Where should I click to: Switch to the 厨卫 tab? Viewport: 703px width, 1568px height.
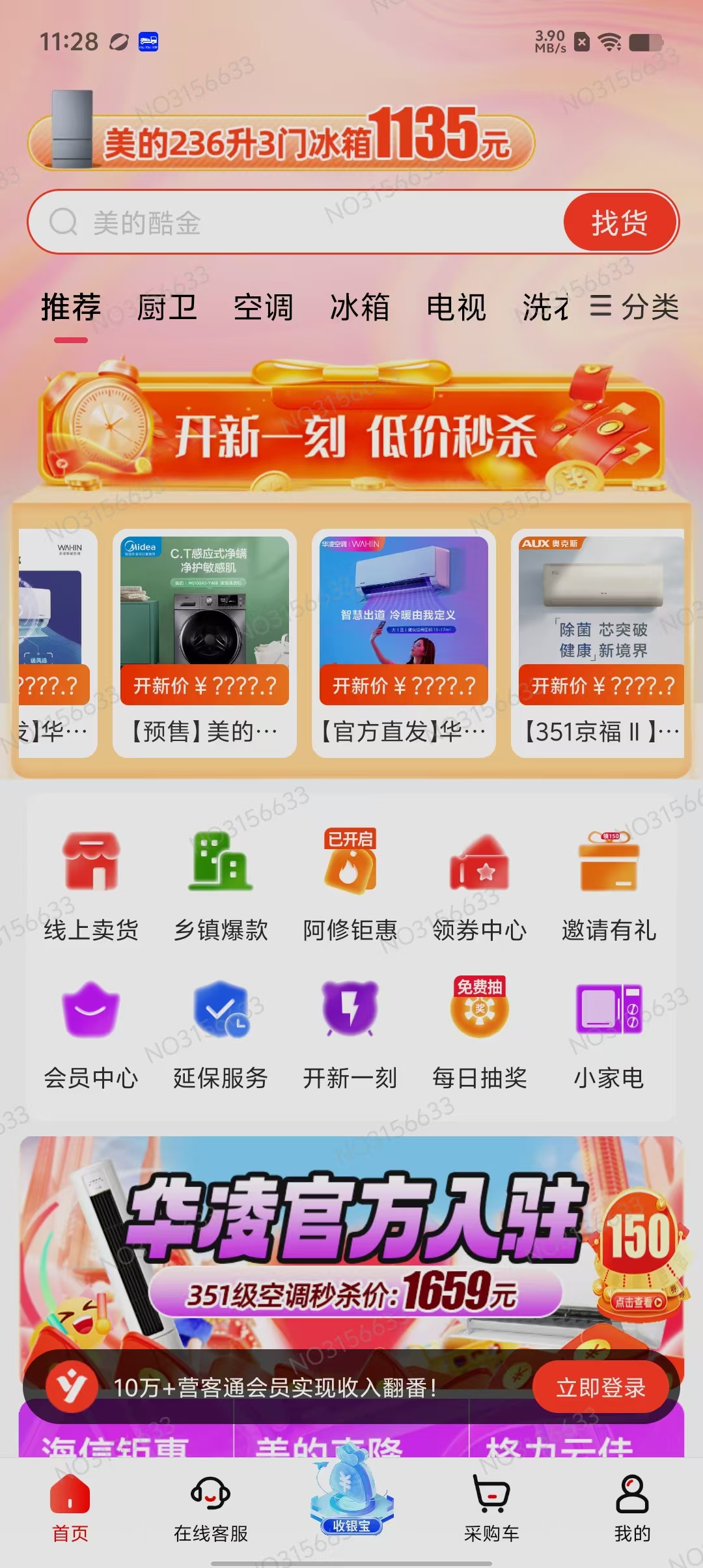coord(167,307)
